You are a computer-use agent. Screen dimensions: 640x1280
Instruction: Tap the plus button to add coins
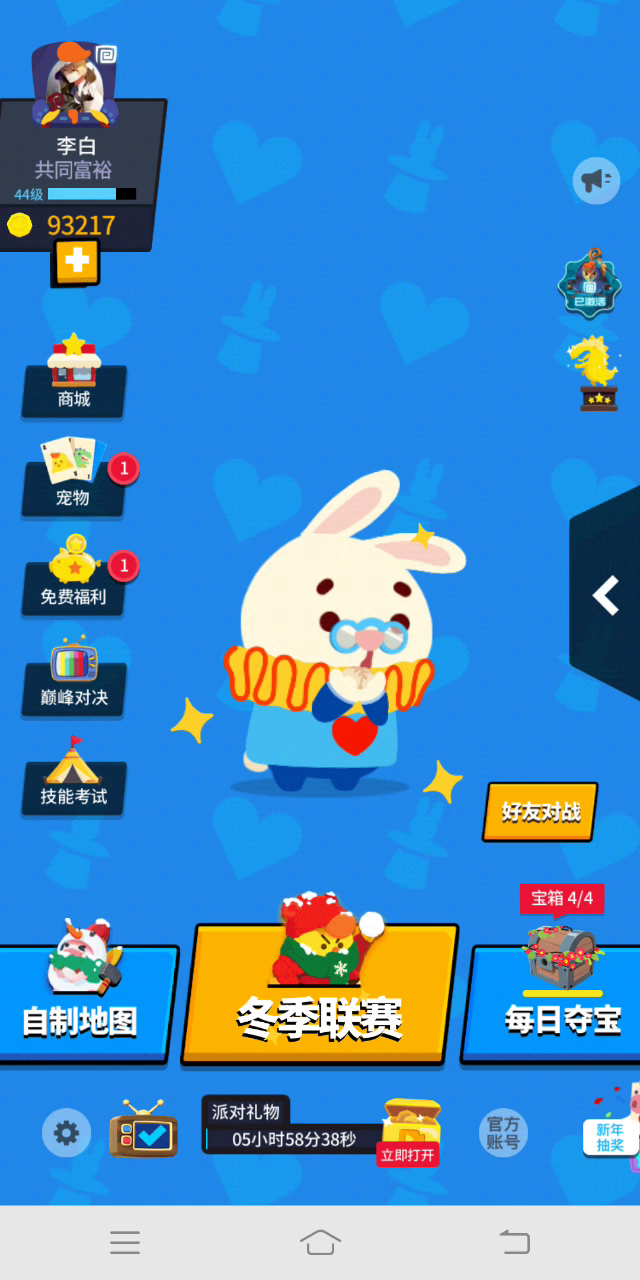click(76, 262)
